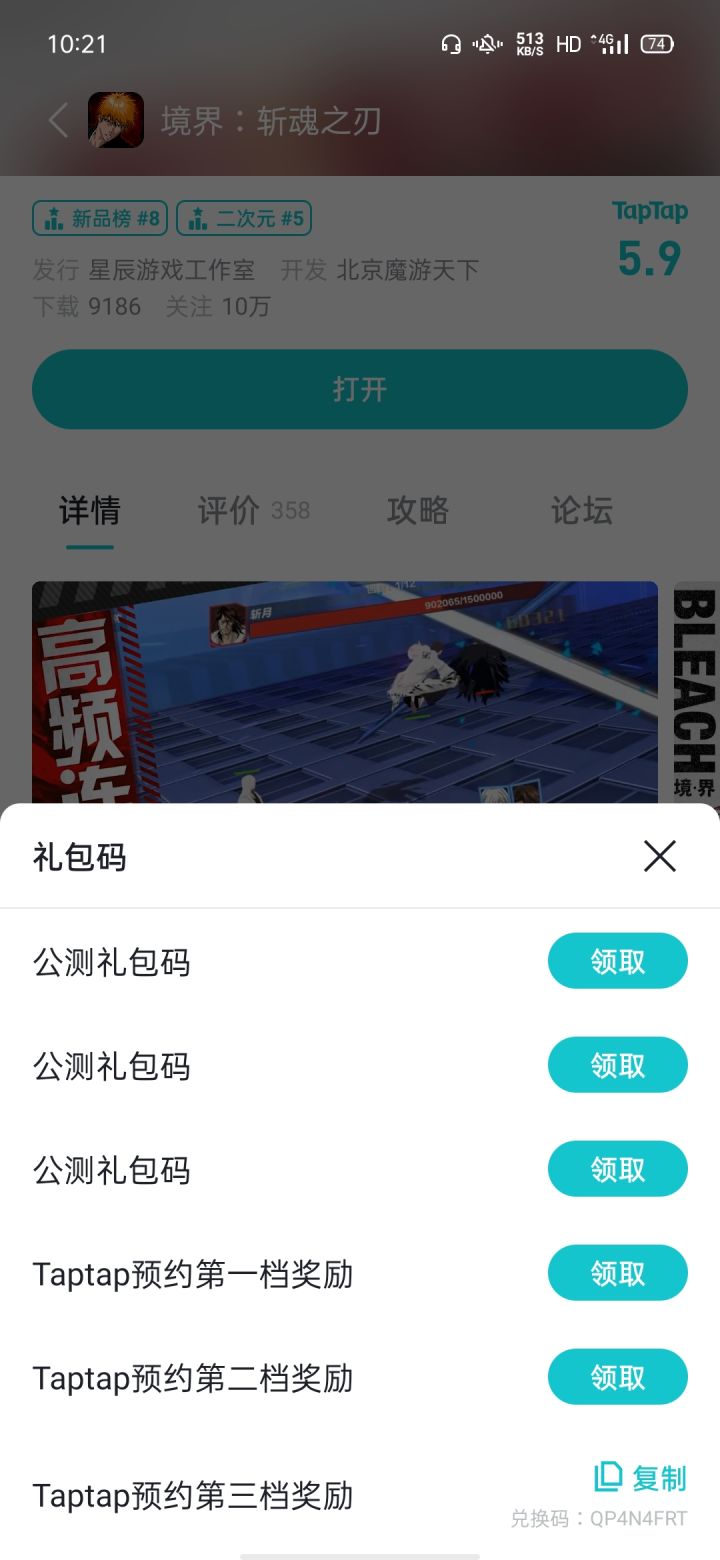Image resolution: width=720 pixels, height=1560 pixels.
Task: Tap the back chevron in the title bar
Action: 57,119
